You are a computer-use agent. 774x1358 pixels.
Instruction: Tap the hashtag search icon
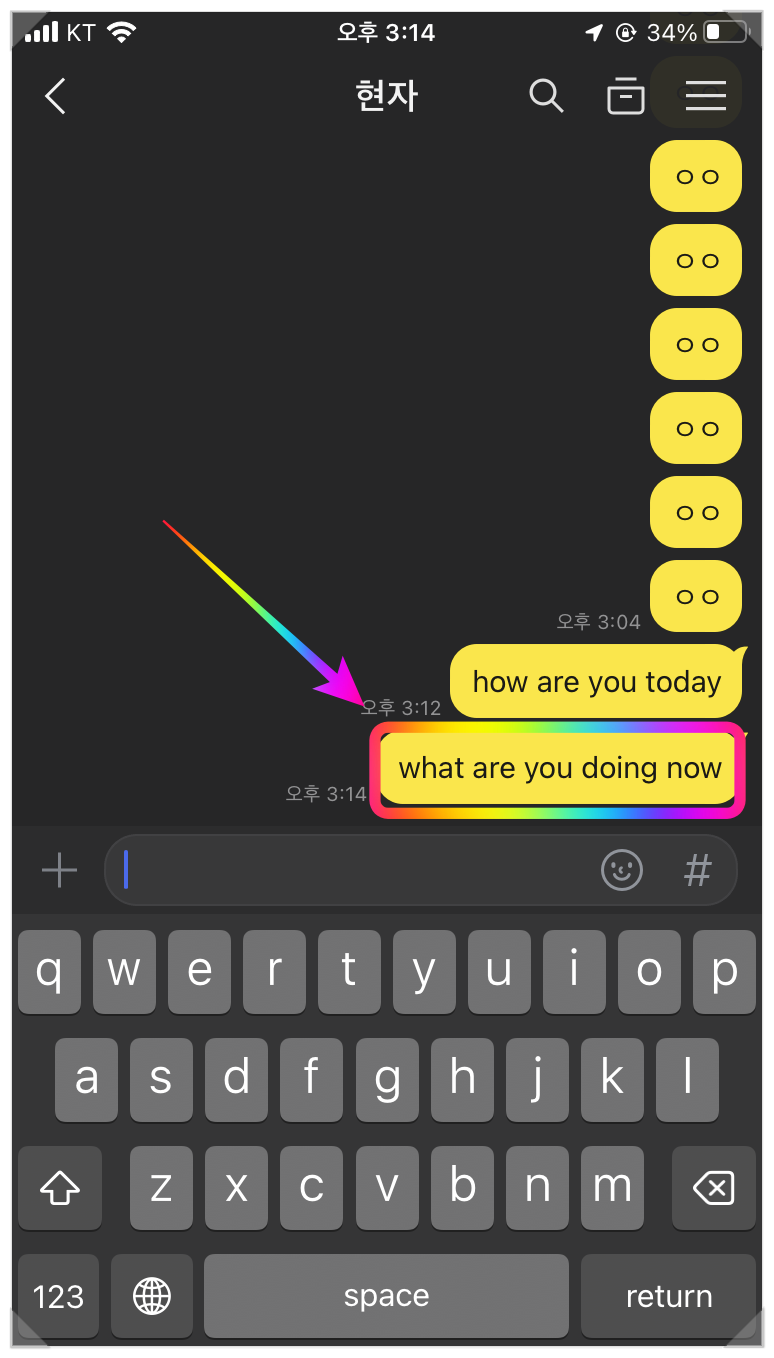coord(698,870)
